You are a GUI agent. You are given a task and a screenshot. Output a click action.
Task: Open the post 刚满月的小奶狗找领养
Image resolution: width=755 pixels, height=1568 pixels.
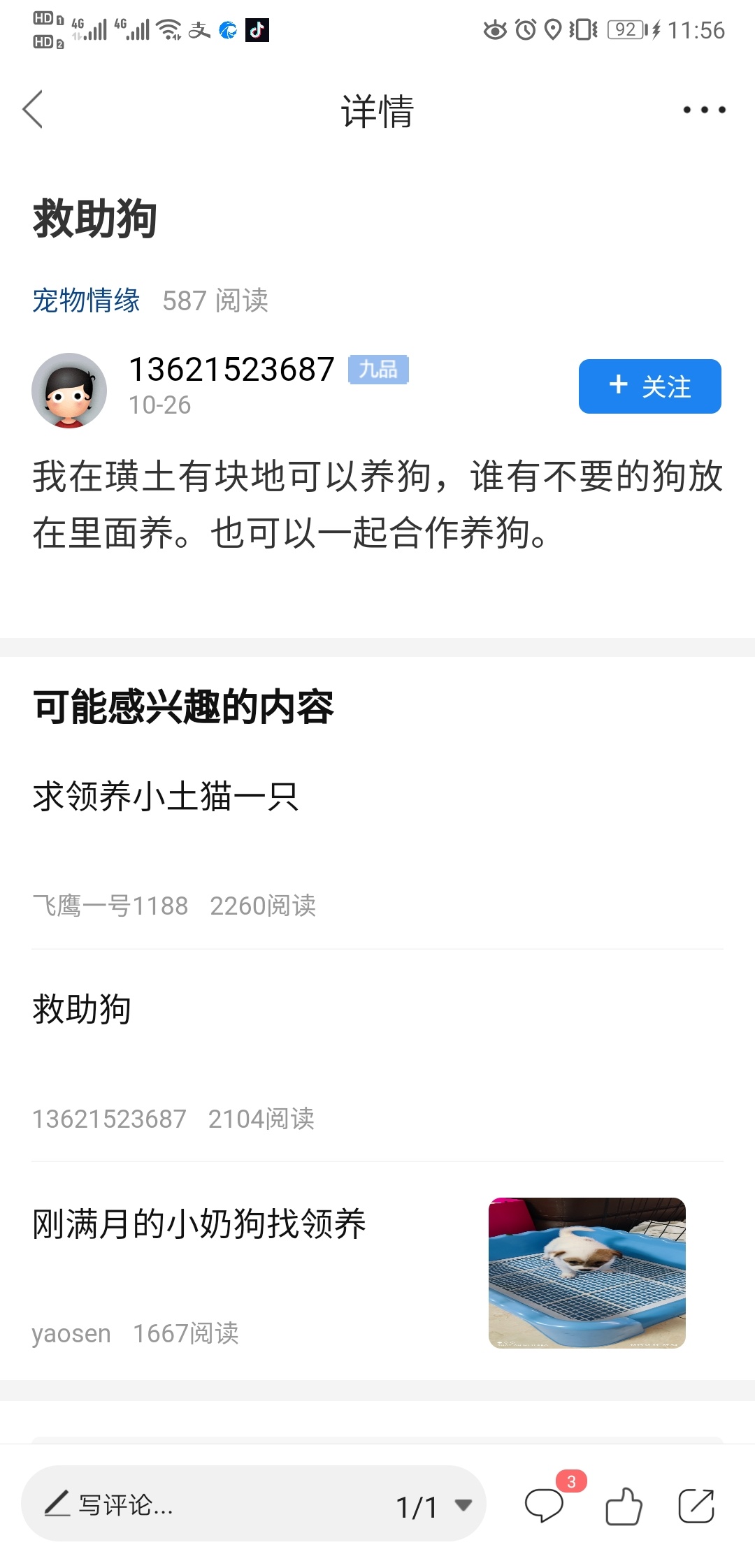coord(199,1224)
